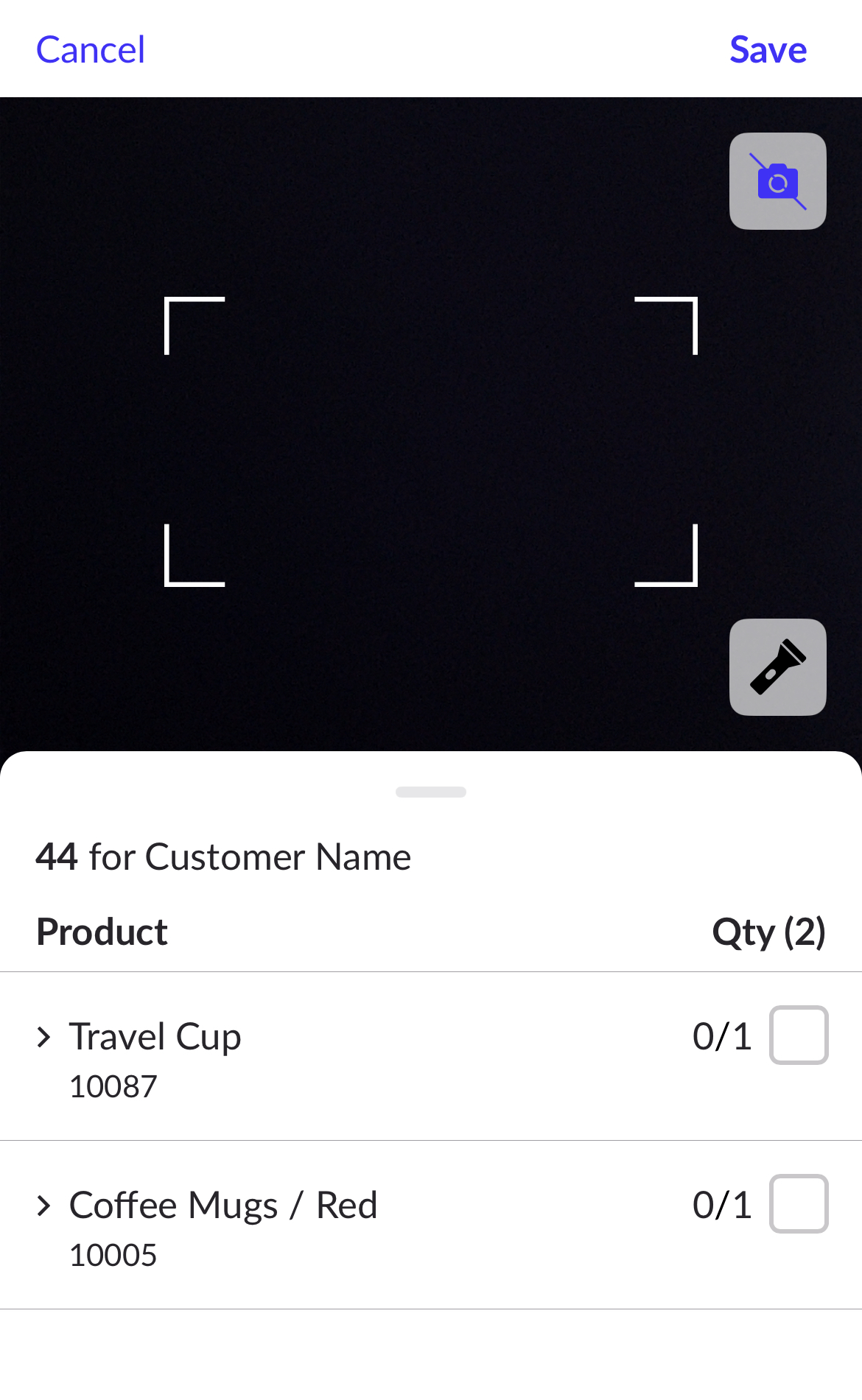
Task: Check the Coffee Mugs / Red checkbox
Action: (x=798, y=1205)
